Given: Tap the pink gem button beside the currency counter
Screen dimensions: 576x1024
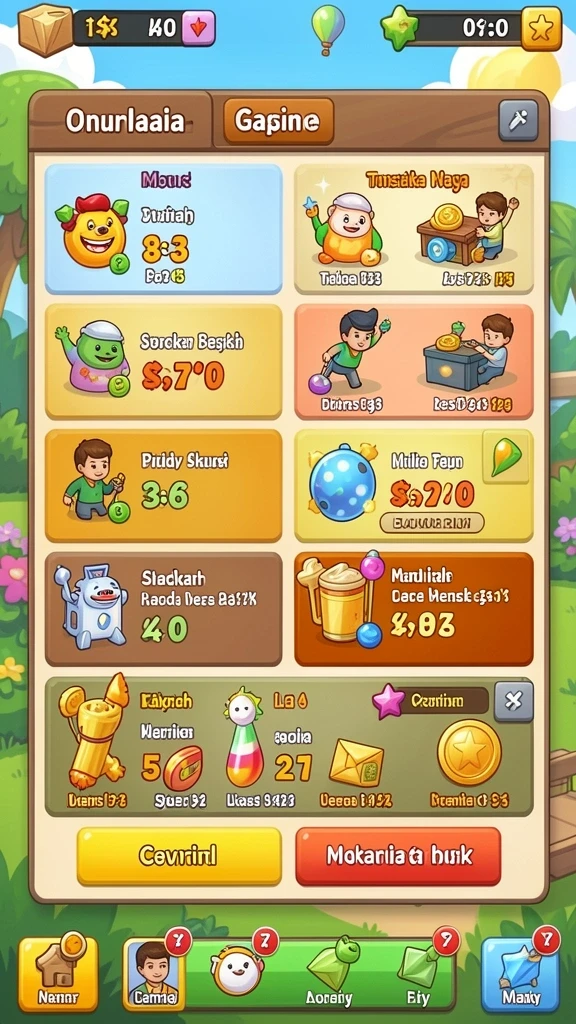Looking at the screenshot, I should tap(199, 29).
